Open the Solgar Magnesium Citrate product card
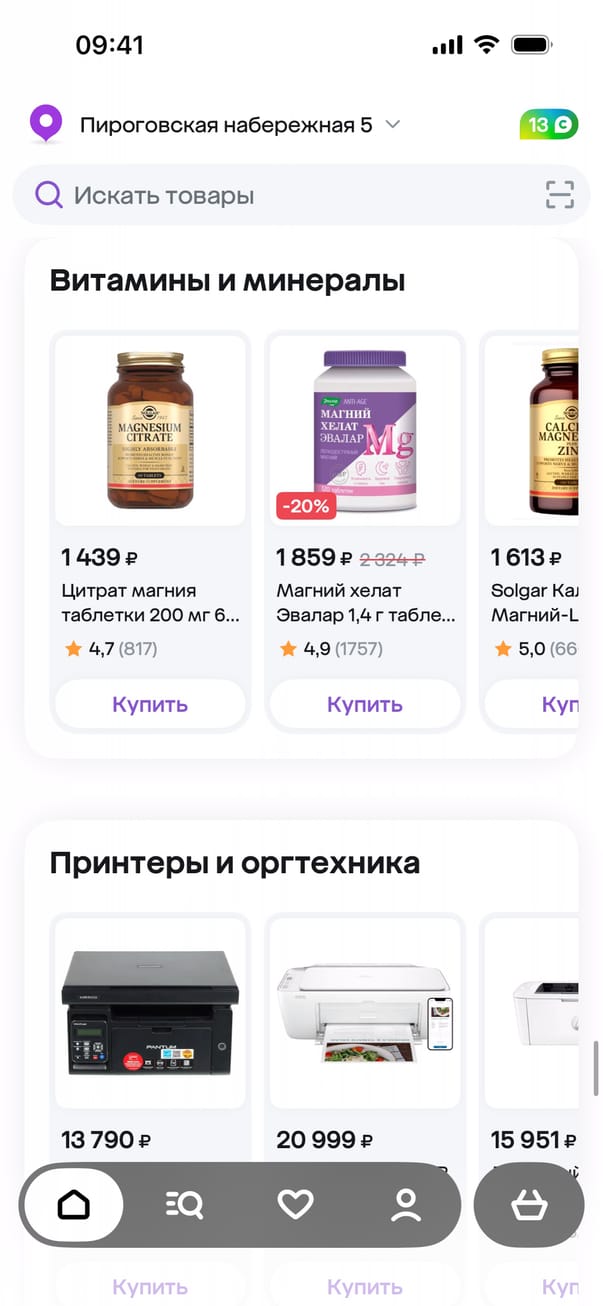603x1306 pixels. point(150,431)
